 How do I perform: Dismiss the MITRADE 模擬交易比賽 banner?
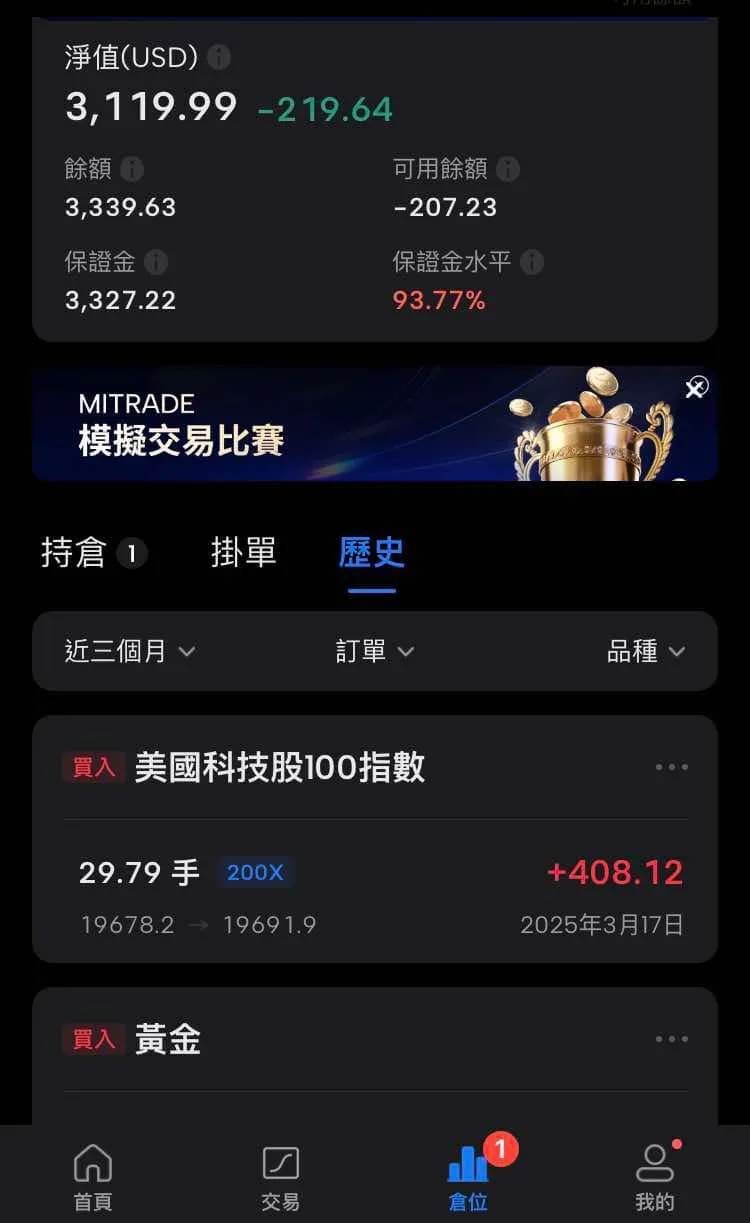[696, 388]
